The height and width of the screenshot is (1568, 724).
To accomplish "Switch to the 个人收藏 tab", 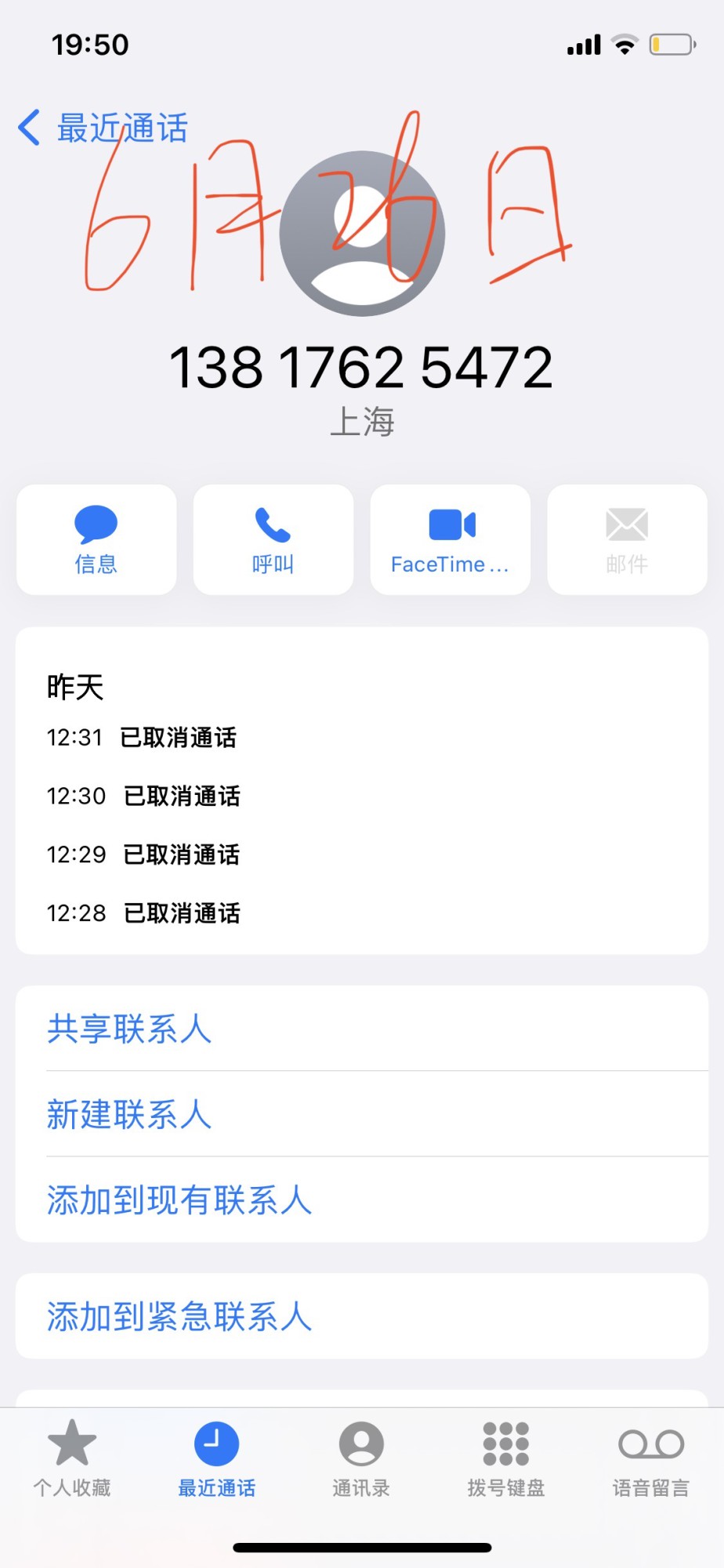I will click(72, 1458).
